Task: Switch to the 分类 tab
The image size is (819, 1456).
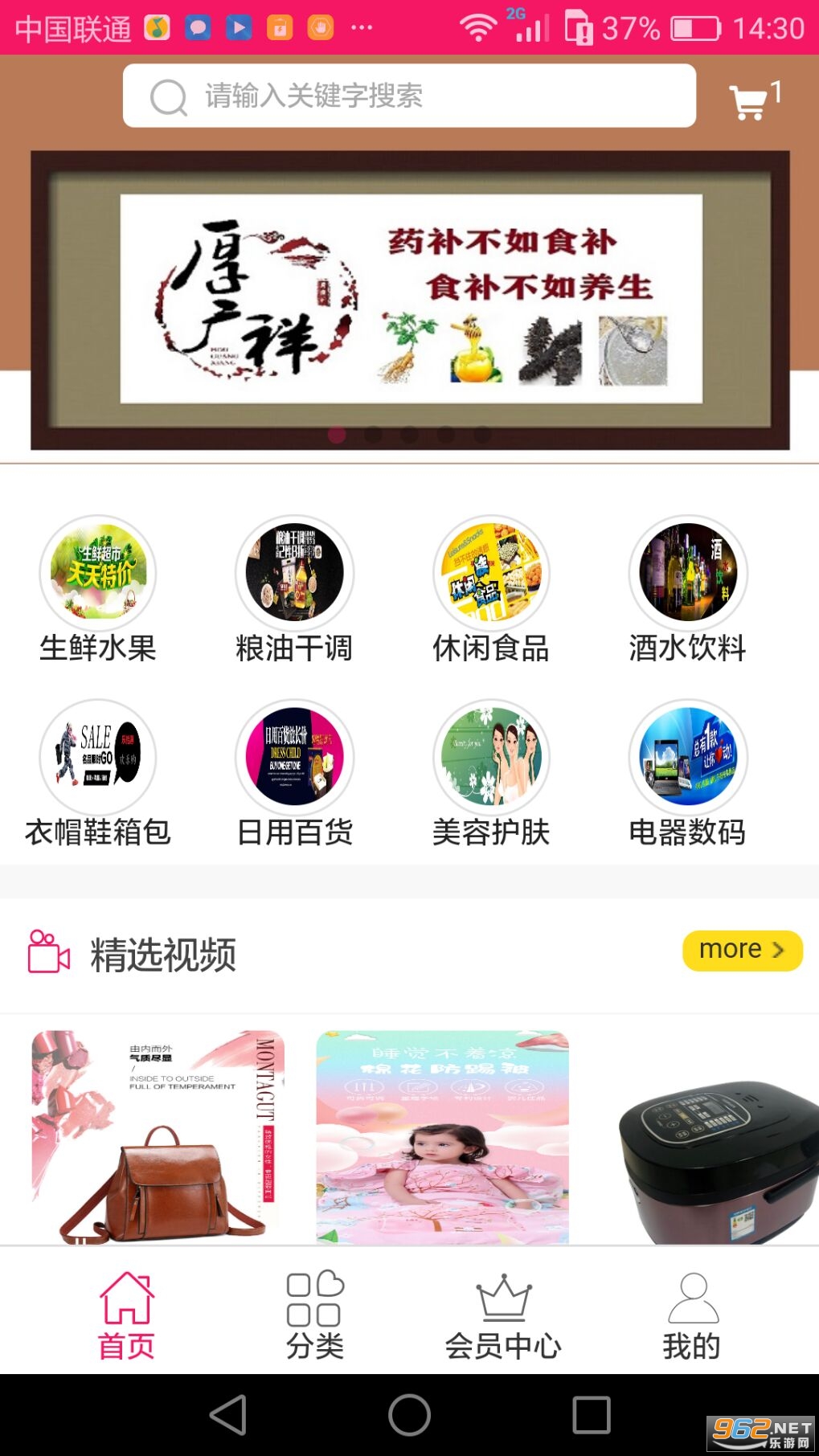Action: point(315,1314)
